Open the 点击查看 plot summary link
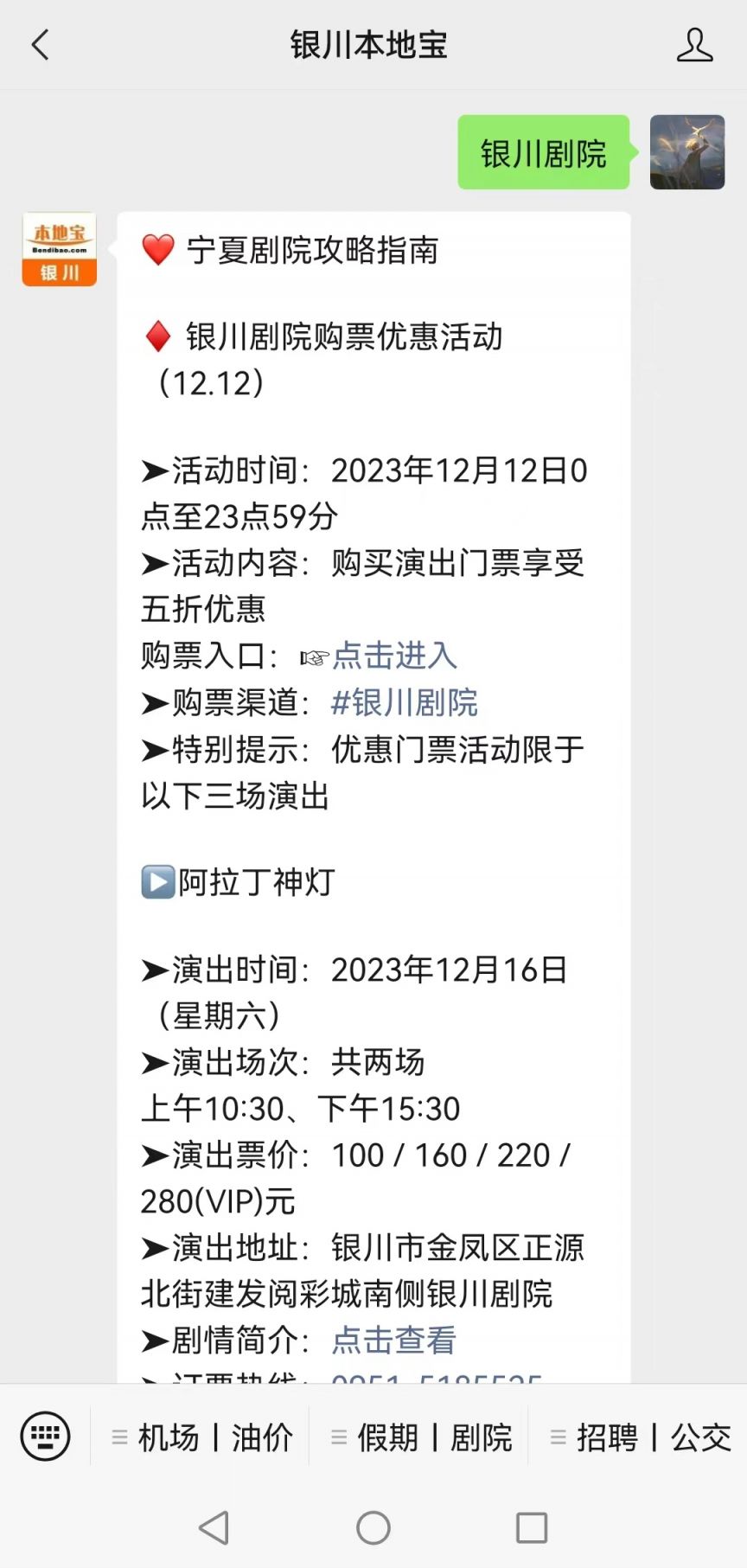Screen dimensions: 747x1568 pyautogui.click(x=393, y=1340)
